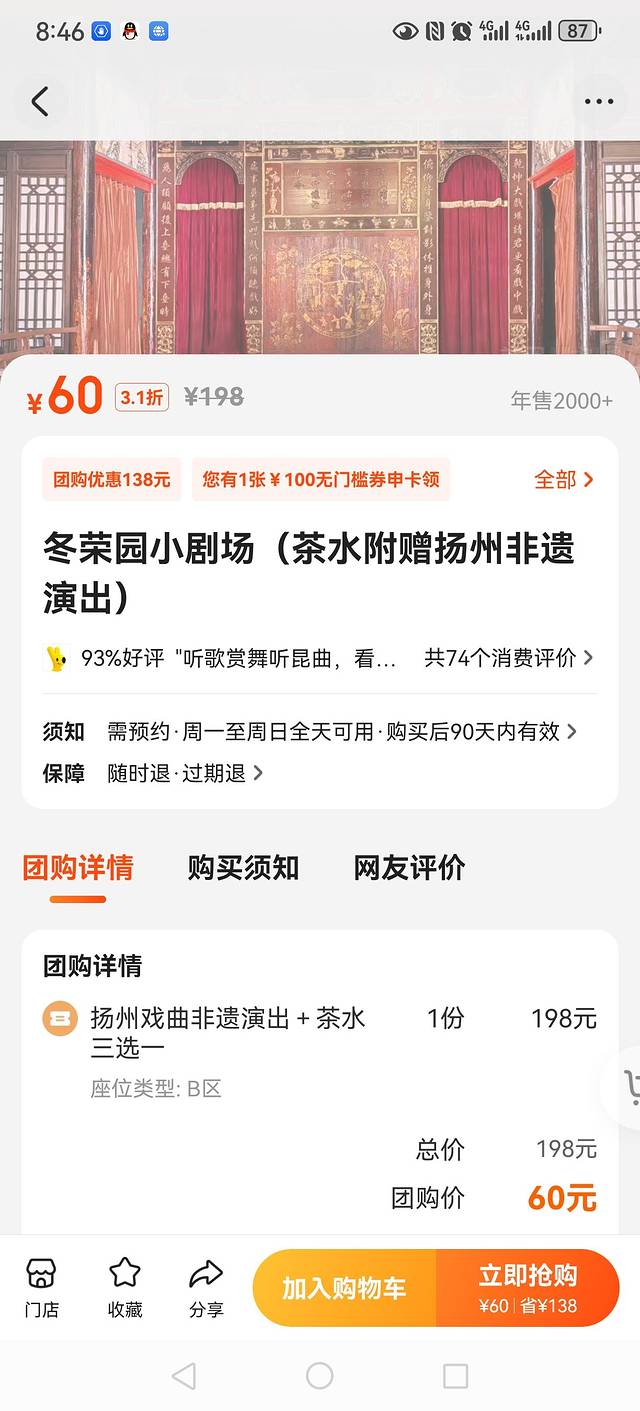Switch to 团购详情 tab
This screenshot has width=640, height=1411.
point(78,867)
